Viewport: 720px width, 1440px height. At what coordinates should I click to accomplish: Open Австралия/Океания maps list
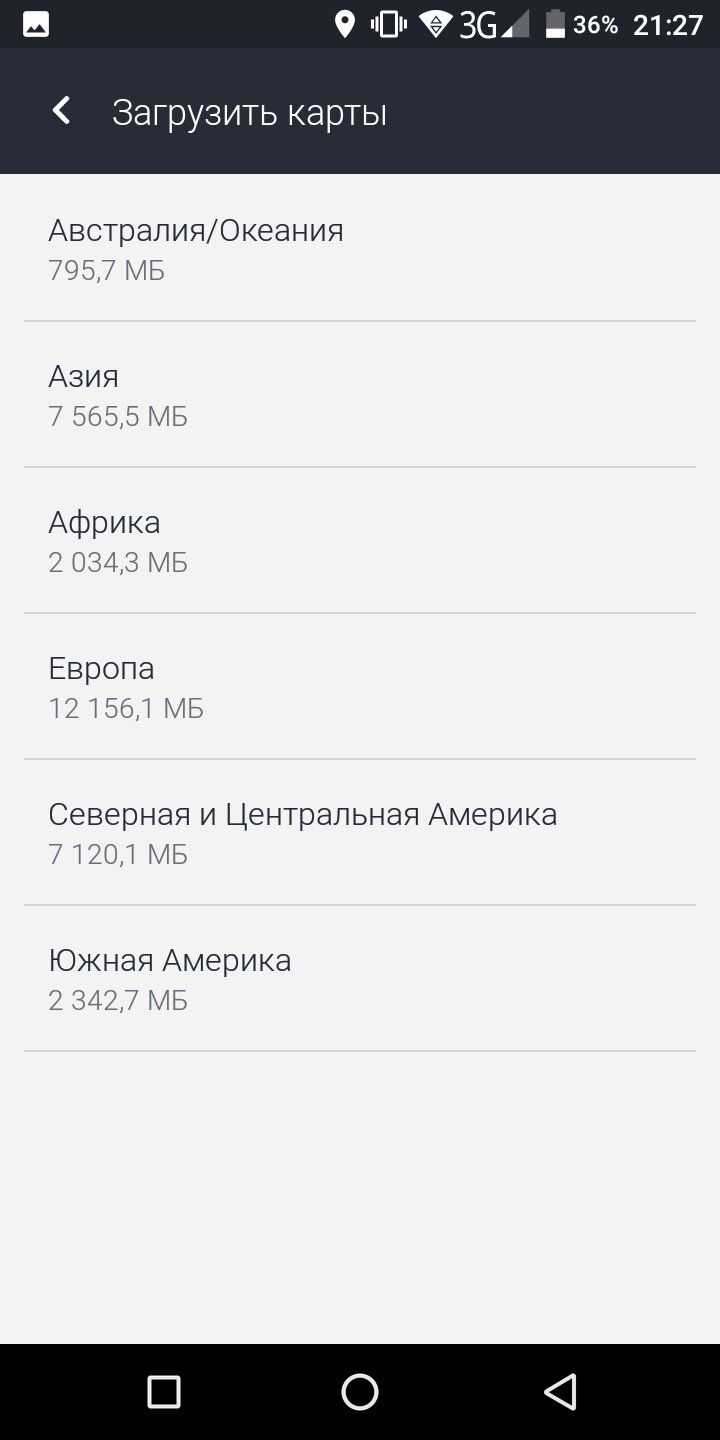[360, 249]
